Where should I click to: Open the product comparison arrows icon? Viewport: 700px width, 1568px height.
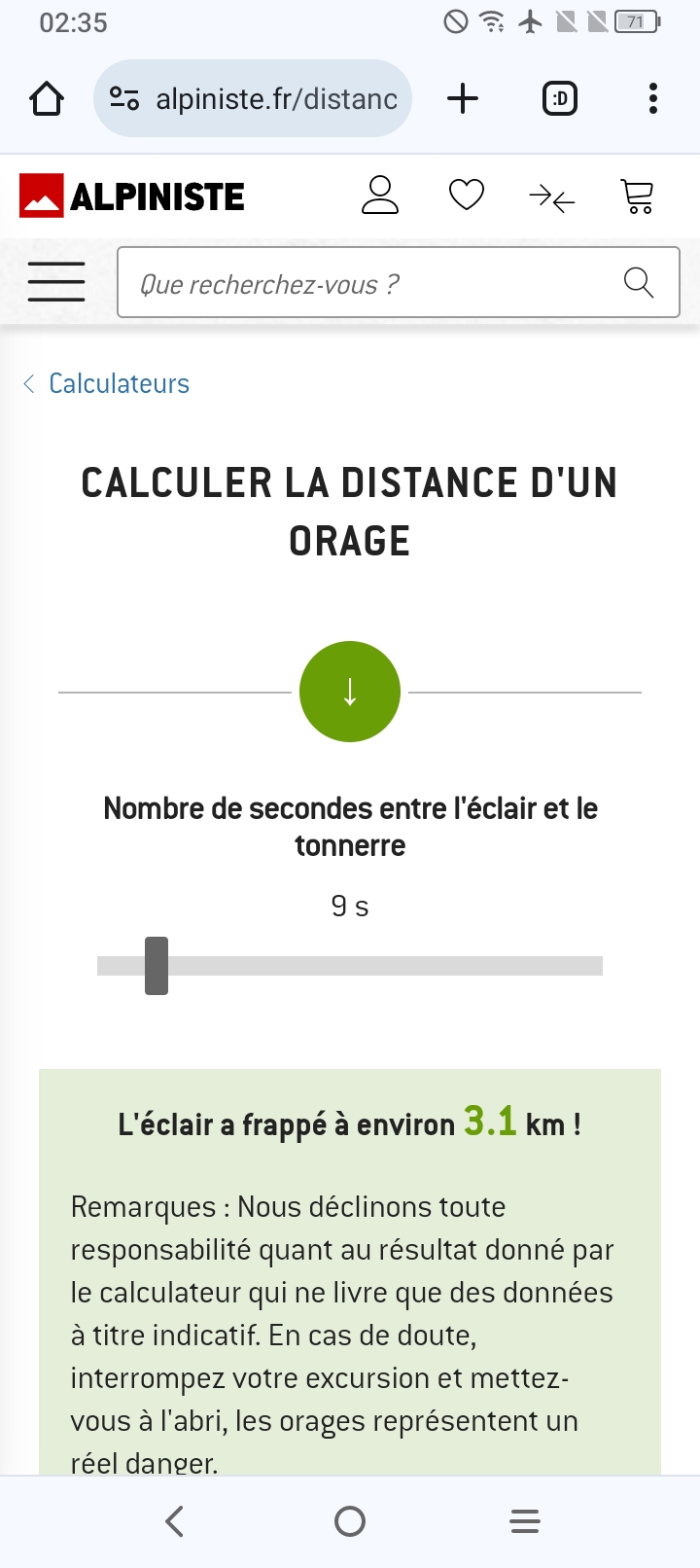click(551, 198)
